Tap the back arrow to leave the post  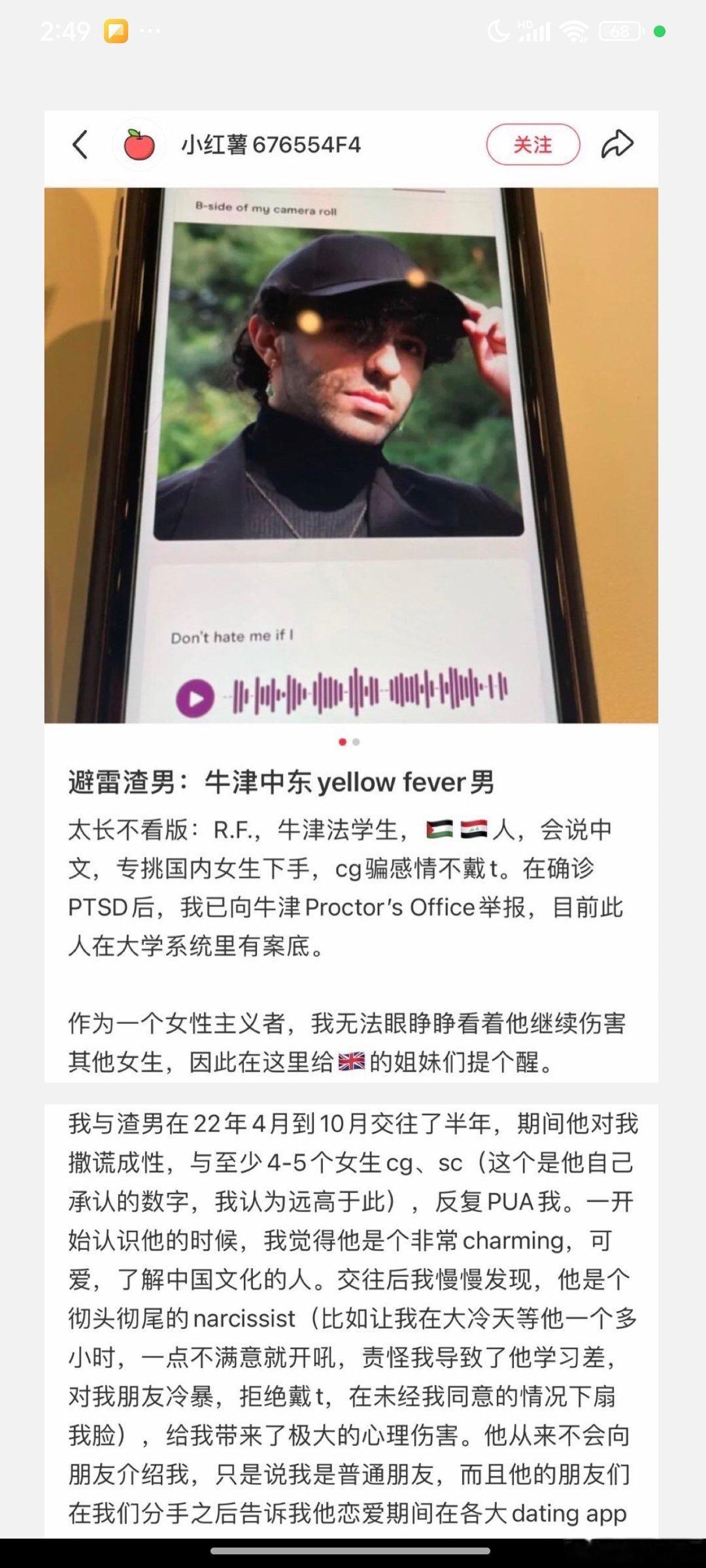click(80, 145)
